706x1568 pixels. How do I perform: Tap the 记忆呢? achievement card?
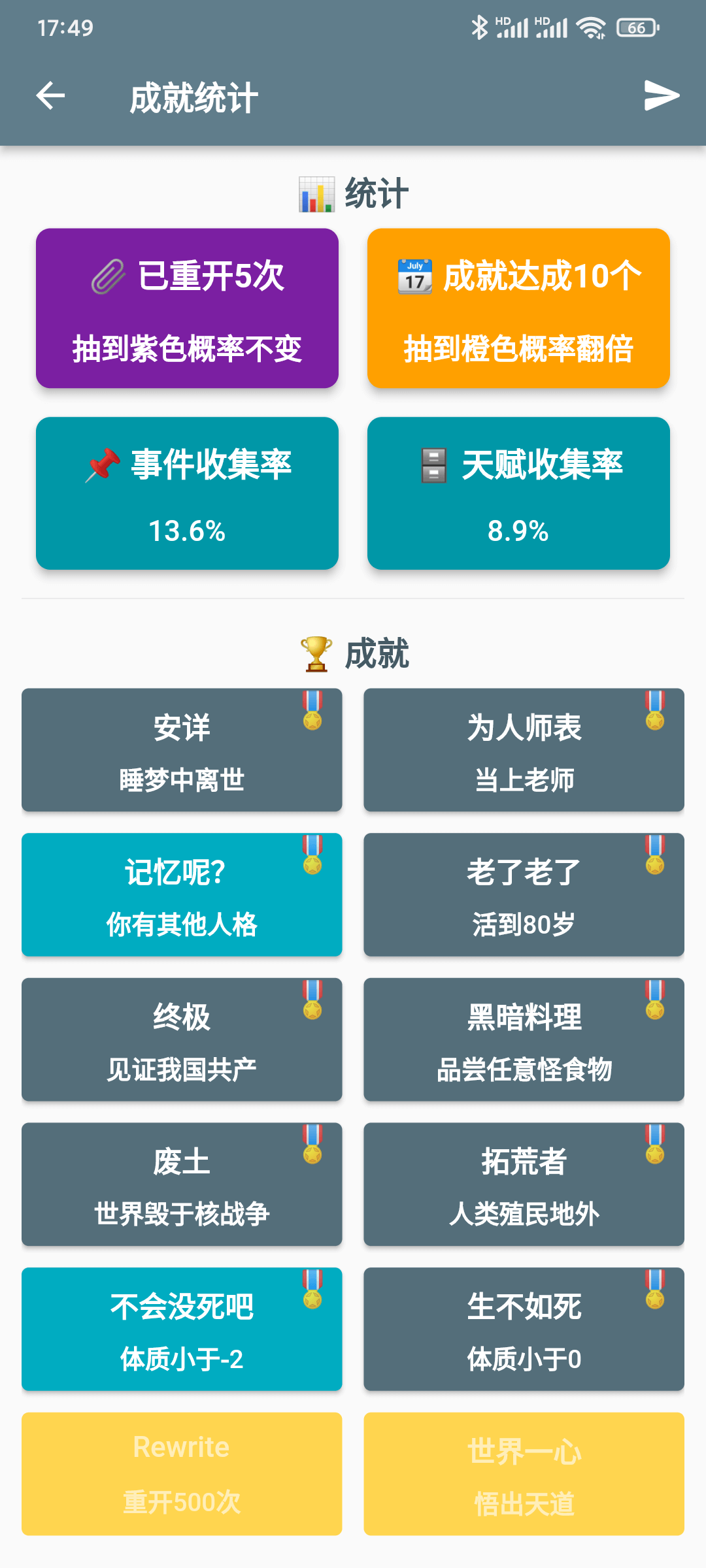(182, 895)
